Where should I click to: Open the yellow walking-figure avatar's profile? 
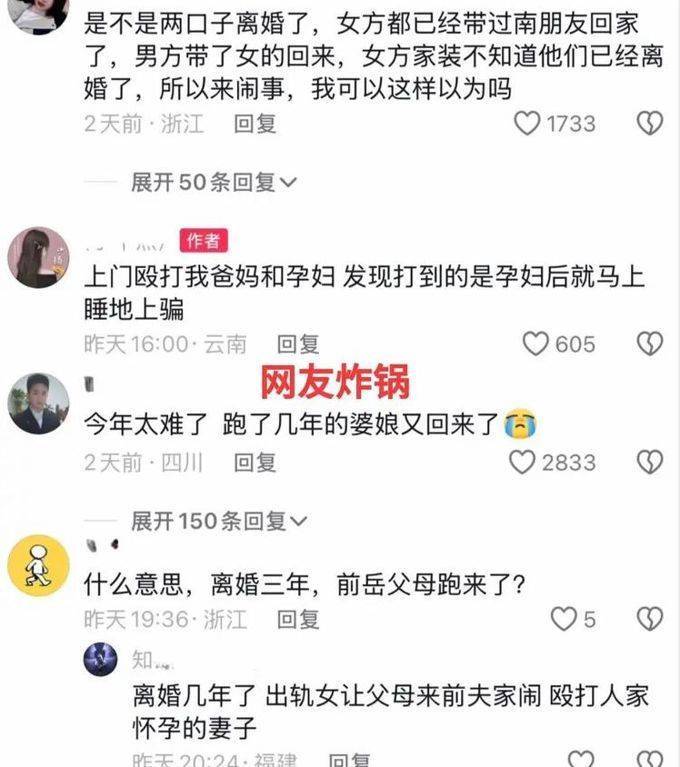38,564
